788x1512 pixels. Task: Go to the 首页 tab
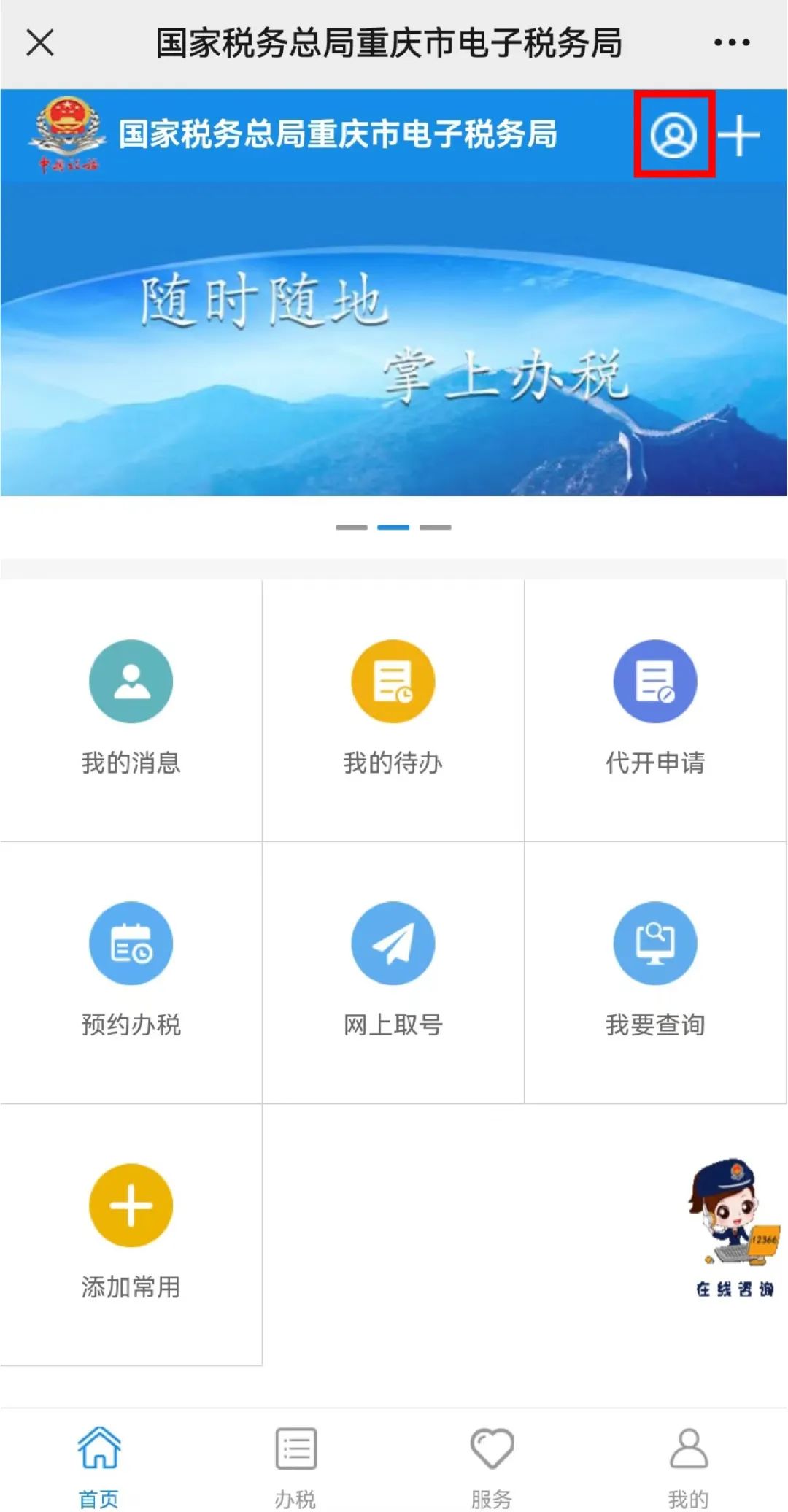click(x=99, y=1467)
